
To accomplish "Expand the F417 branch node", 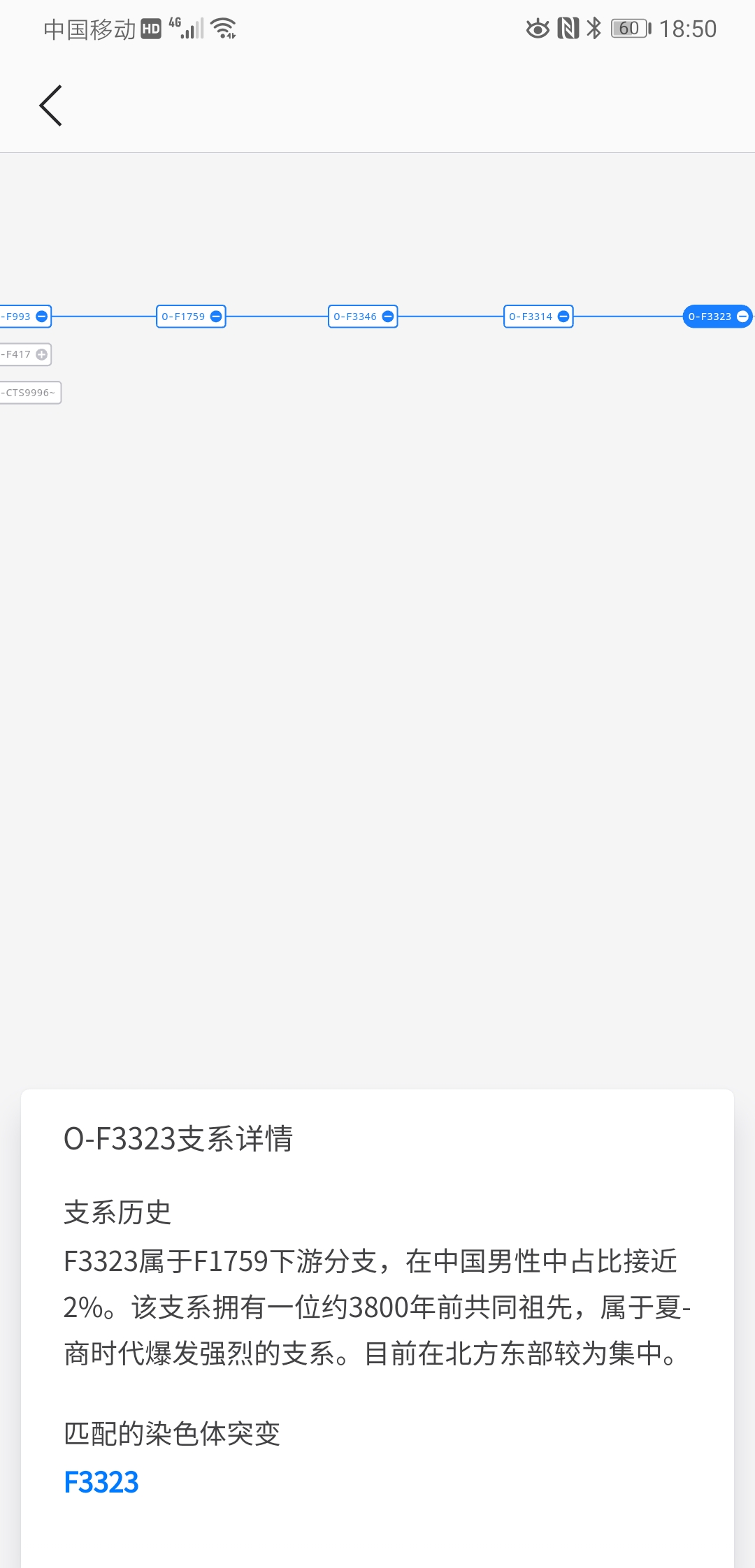I will pos(41,354).
